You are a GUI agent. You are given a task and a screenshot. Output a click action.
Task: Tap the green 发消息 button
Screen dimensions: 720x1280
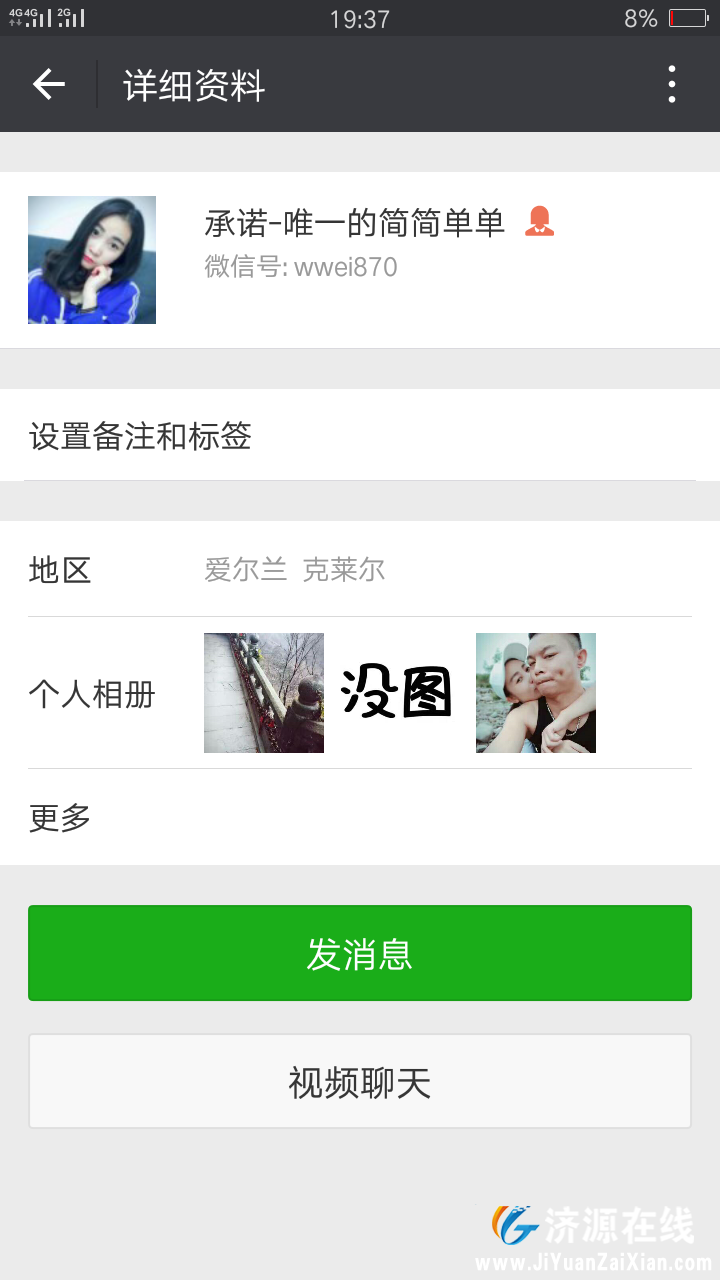pos(360,953)
